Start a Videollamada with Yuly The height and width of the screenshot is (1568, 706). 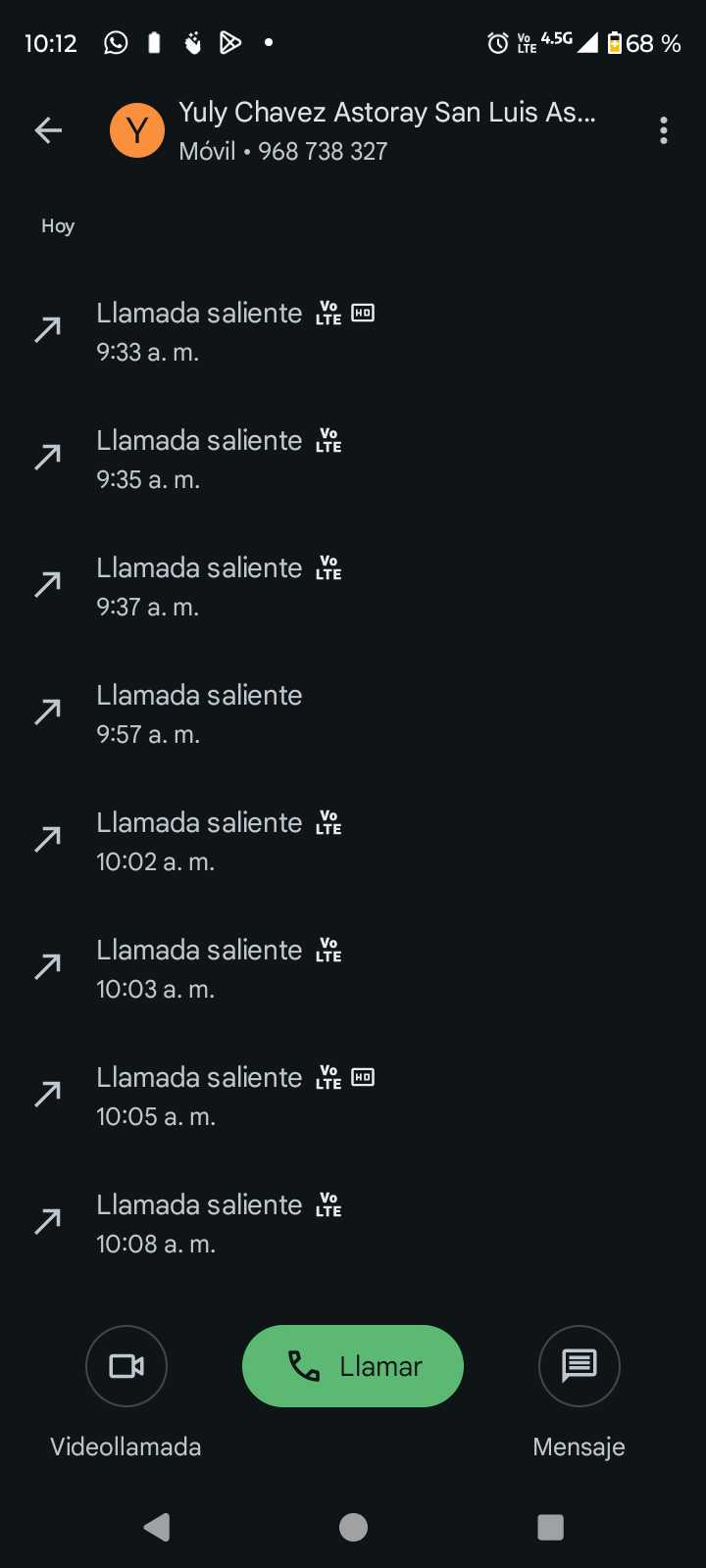click(126, 1366)
